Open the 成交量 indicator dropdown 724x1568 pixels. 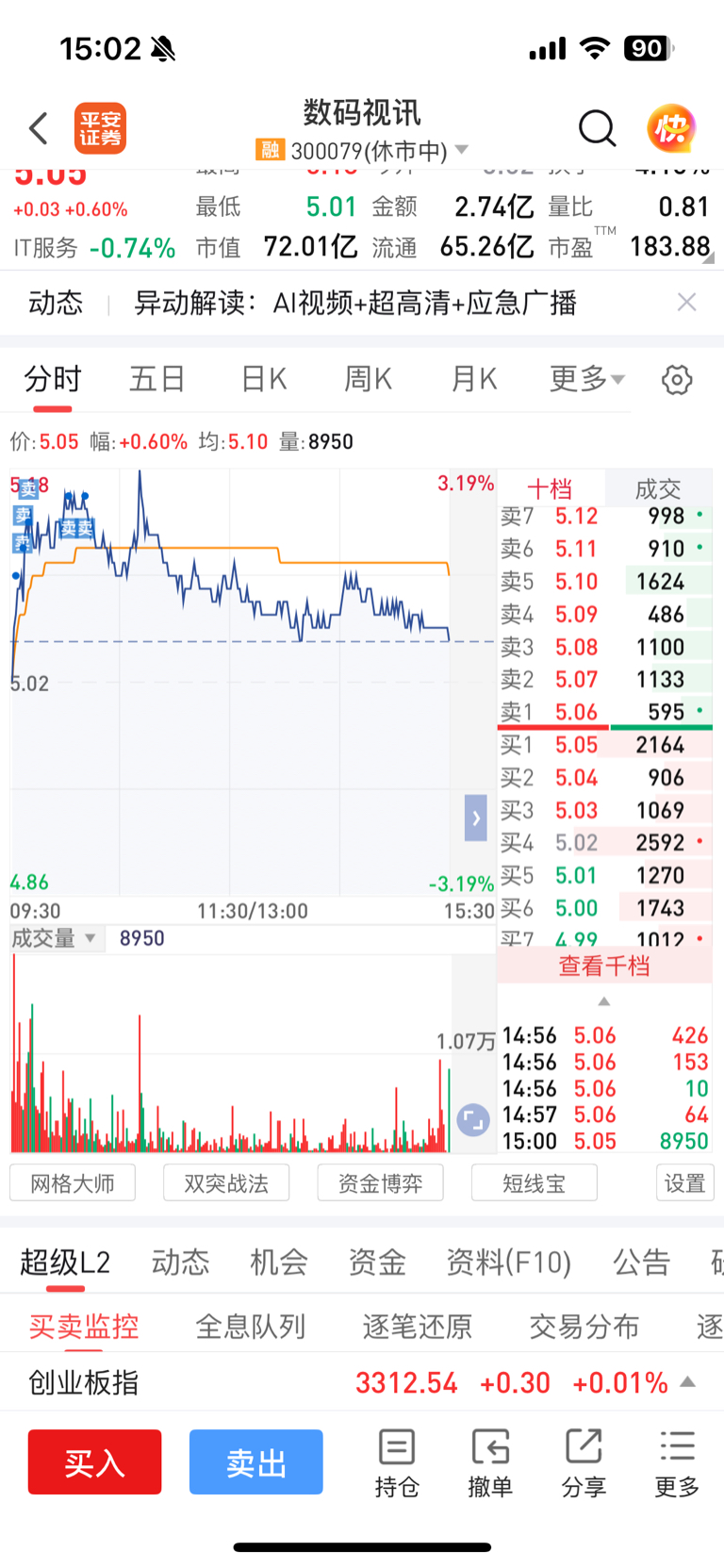point(54,938)
